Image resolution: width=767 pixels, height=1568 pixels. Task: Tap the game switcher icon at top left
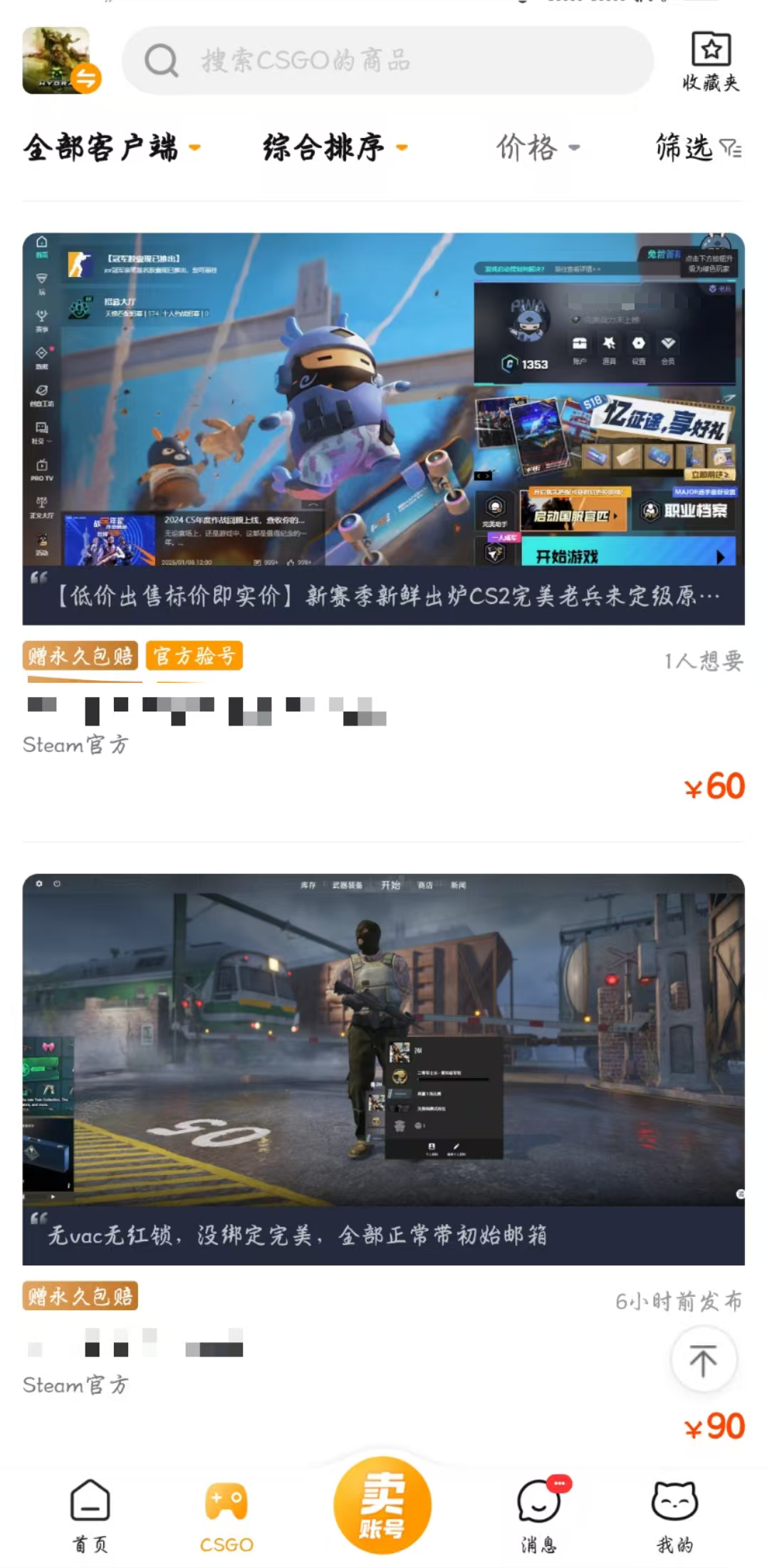(x=60, y=61)
